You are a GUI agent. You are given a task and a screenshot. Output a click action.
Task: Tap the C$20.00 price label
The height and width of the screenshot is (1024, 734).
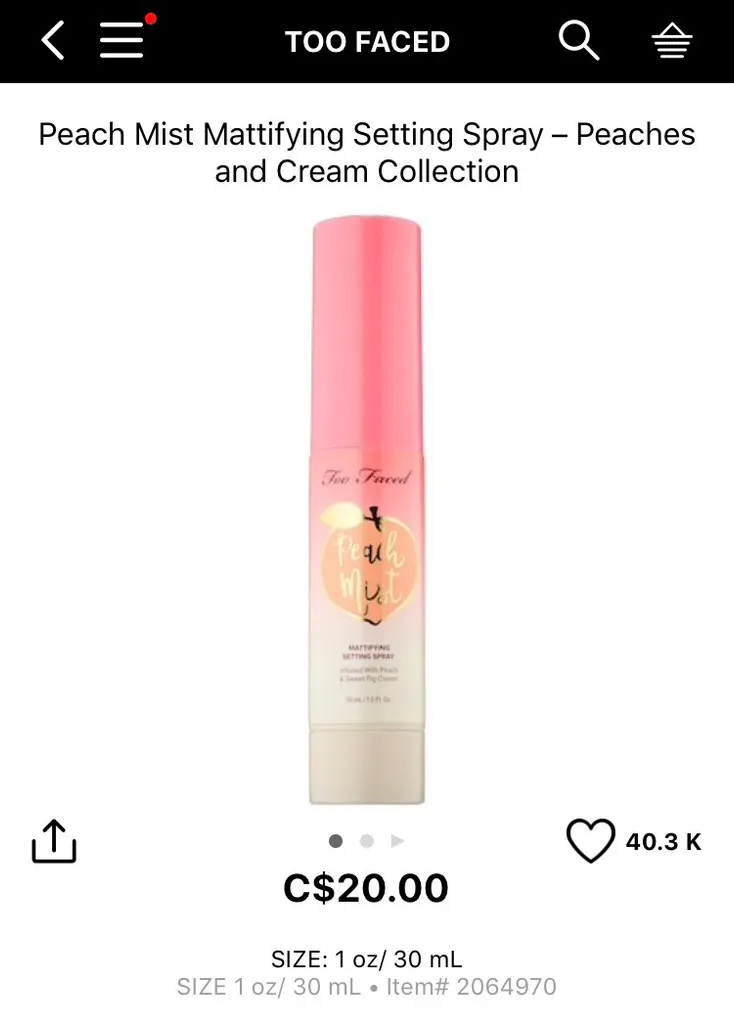[x=367, y=888]
